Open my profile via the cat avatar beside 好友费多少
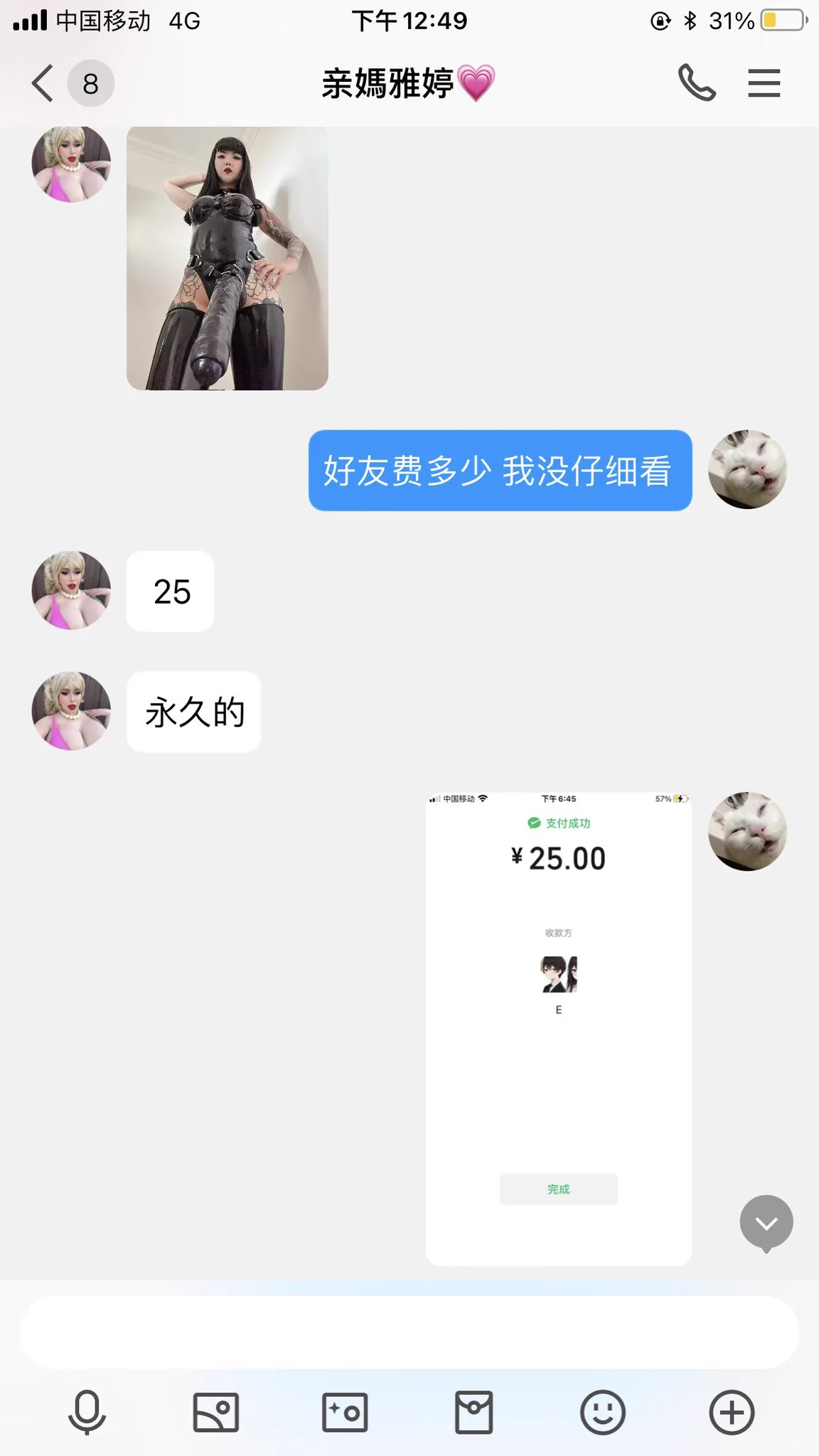Viewport: 819px width, 1456px height. (748, 469)
